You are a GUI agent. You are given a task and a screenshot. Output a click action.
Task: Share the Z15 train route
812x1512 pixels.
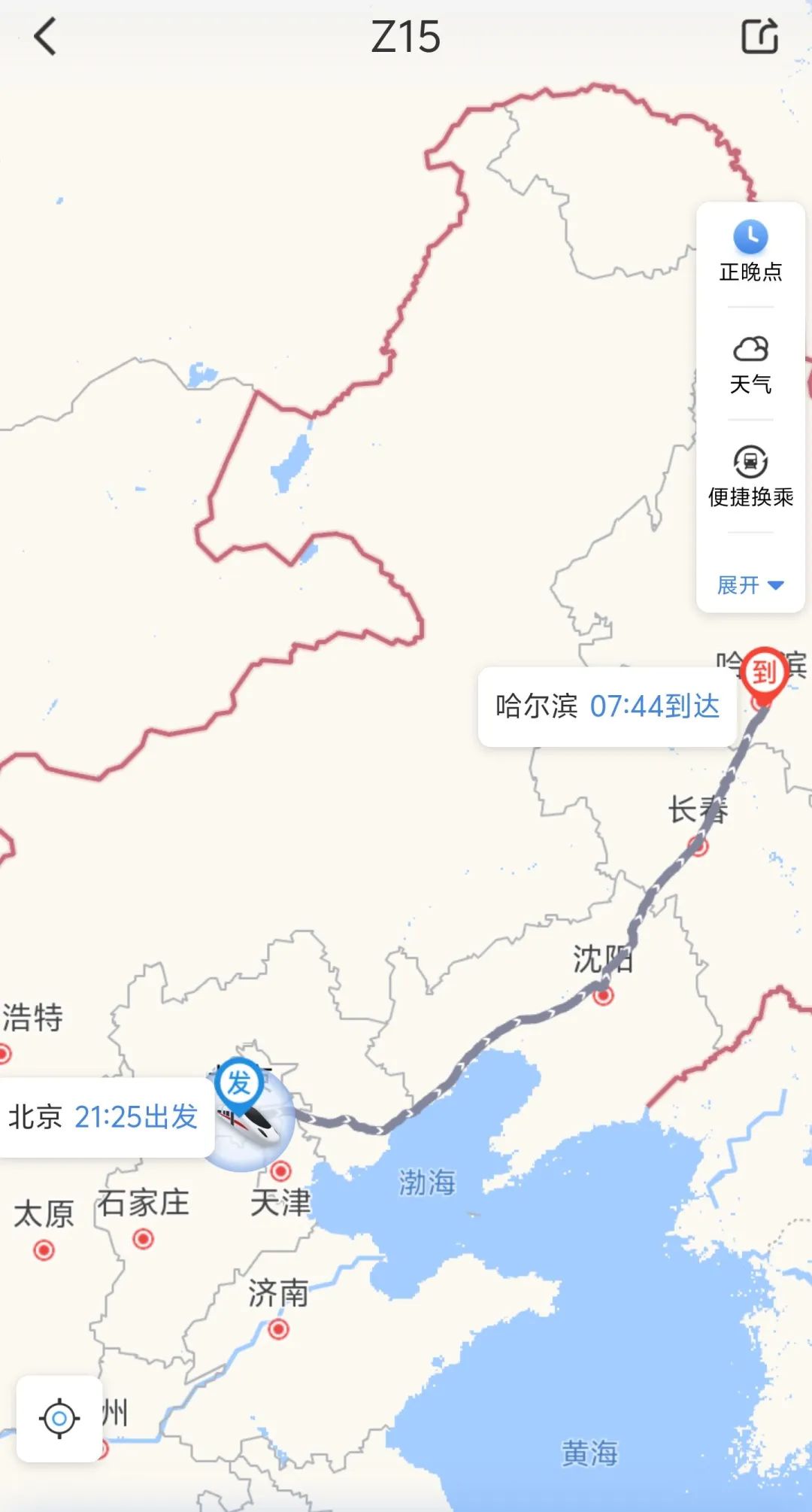[x=759, y=36]
